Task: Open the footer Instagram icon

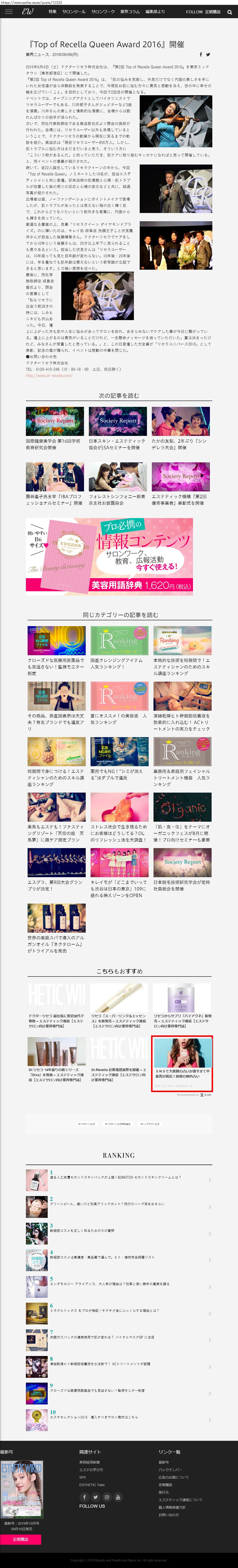Action: tap(107, 1497)
